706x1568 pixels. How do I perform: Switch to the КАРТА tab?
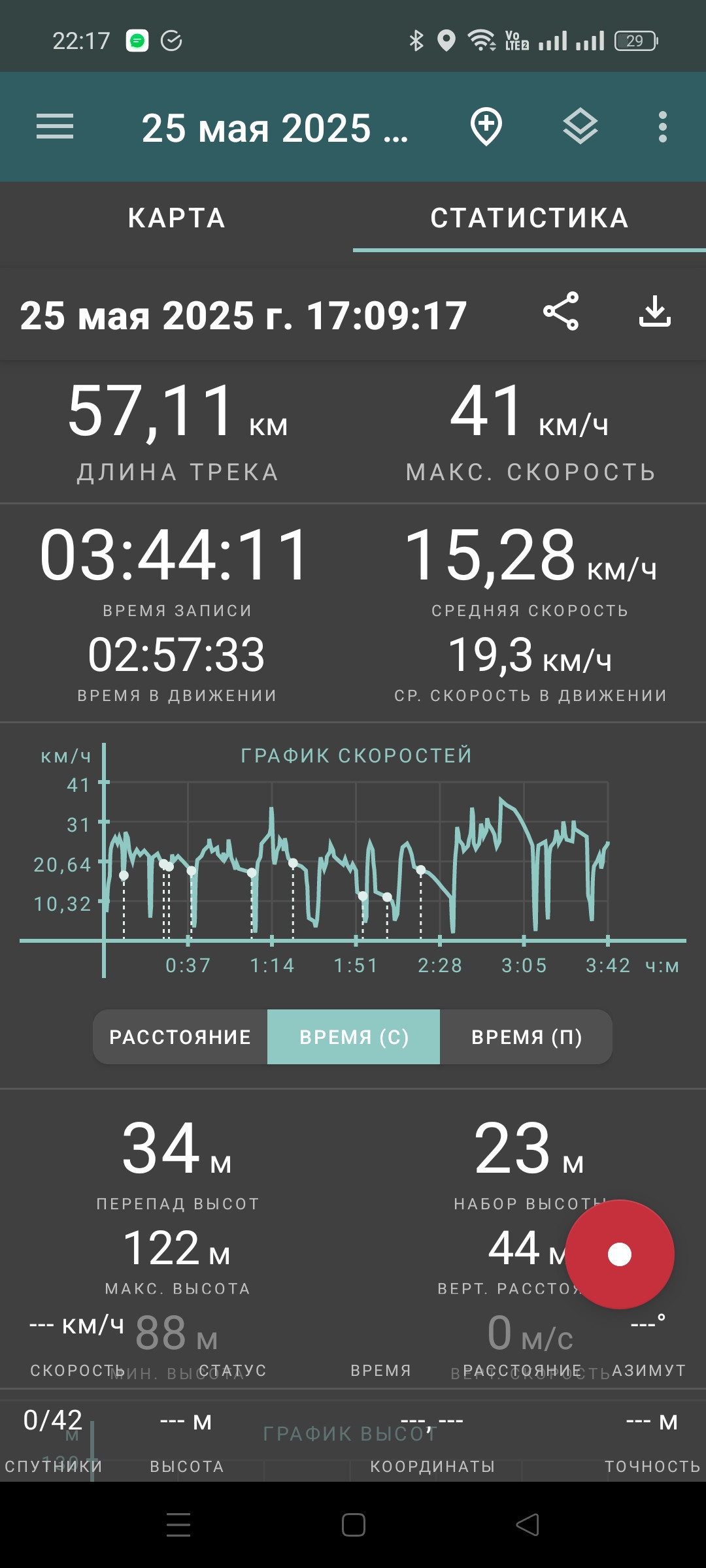point(176,218)
